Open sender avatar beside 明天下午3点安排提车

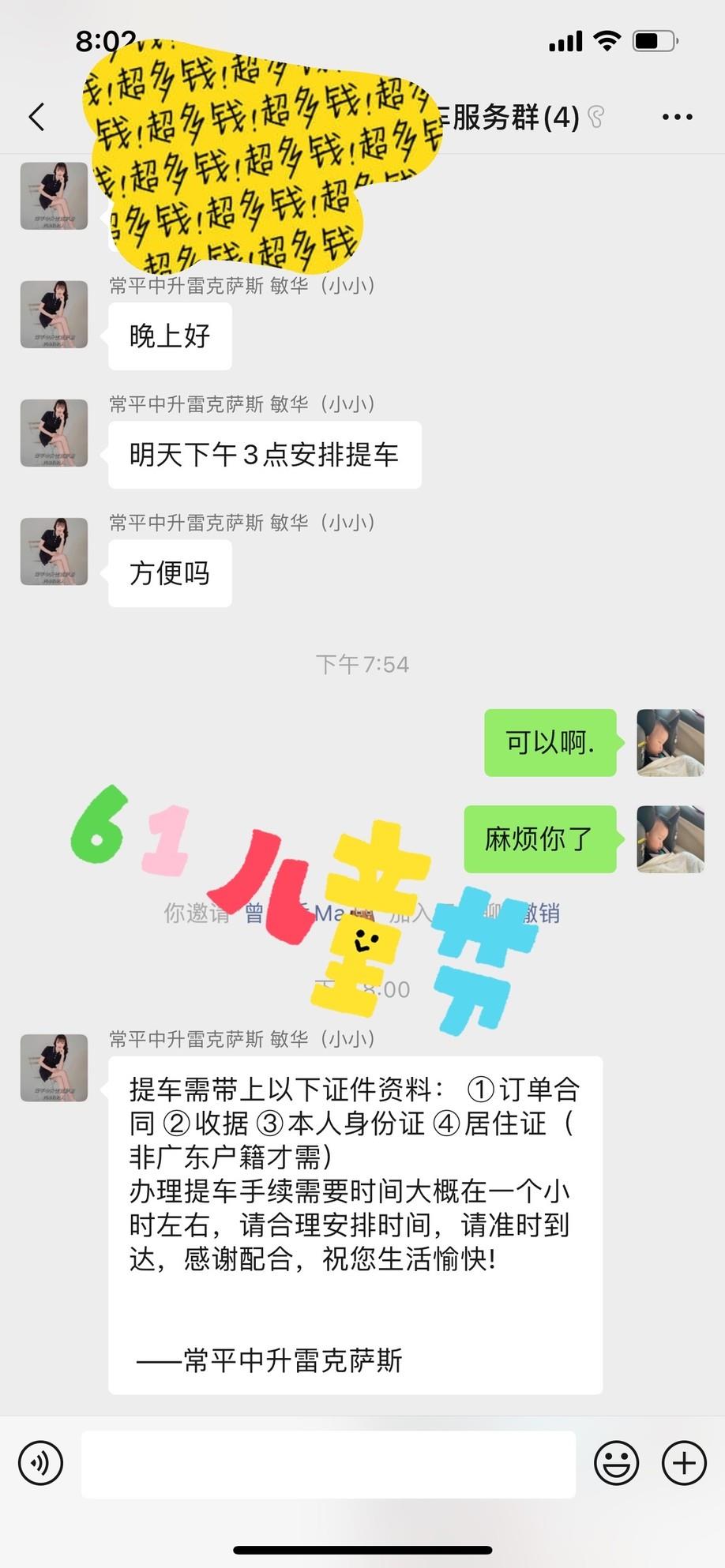tap(54, 433)
